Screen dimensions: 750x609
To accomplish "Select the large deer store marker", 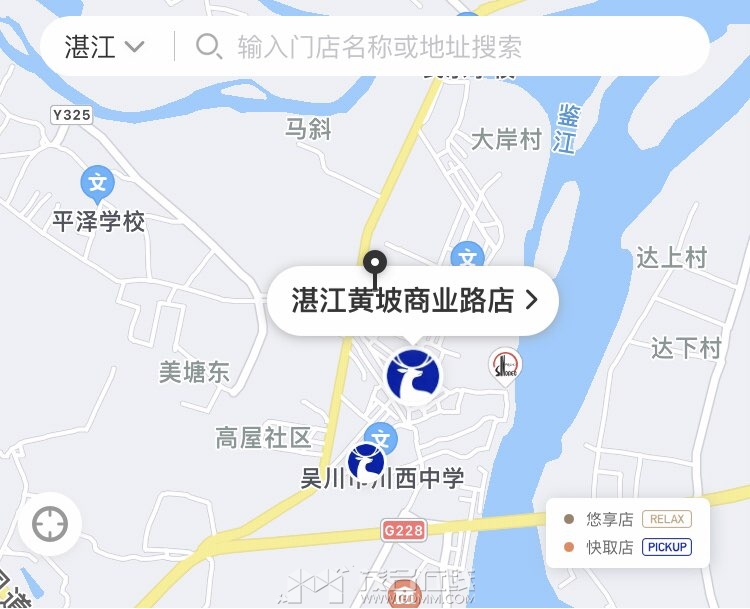I will click(x=413, y=376).
